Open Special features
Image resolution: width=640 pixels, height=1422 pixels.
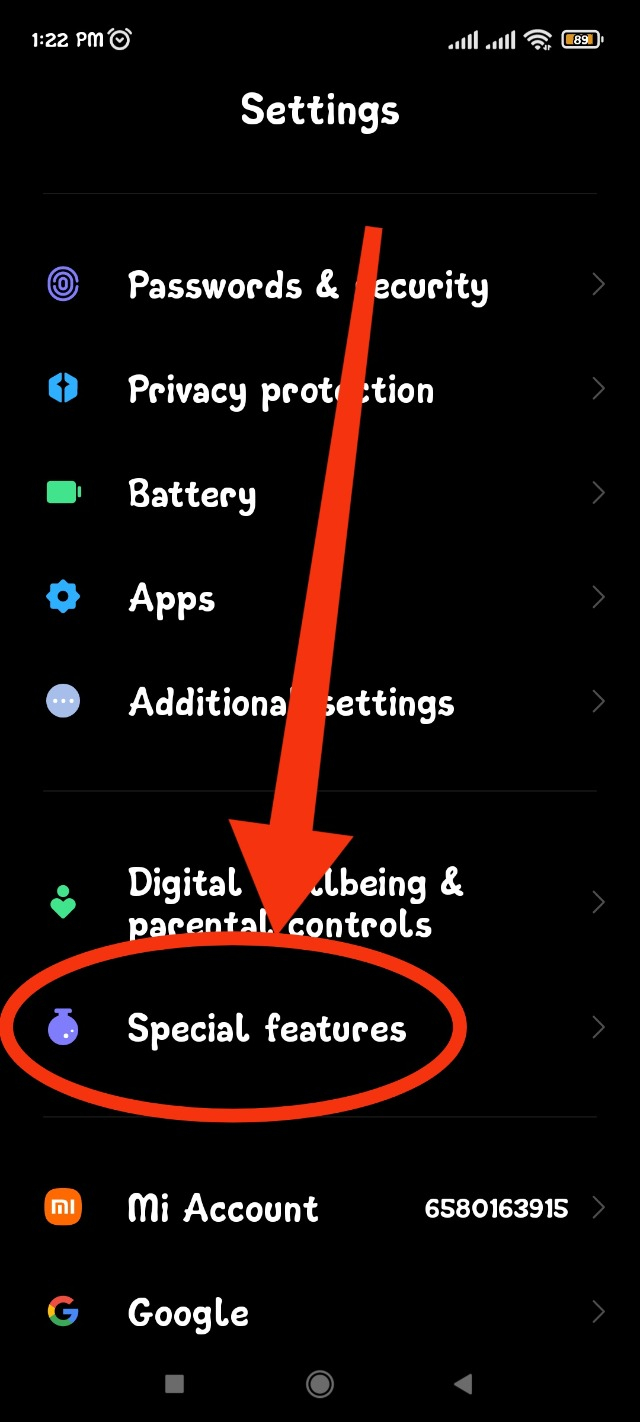click(267, 1028)
